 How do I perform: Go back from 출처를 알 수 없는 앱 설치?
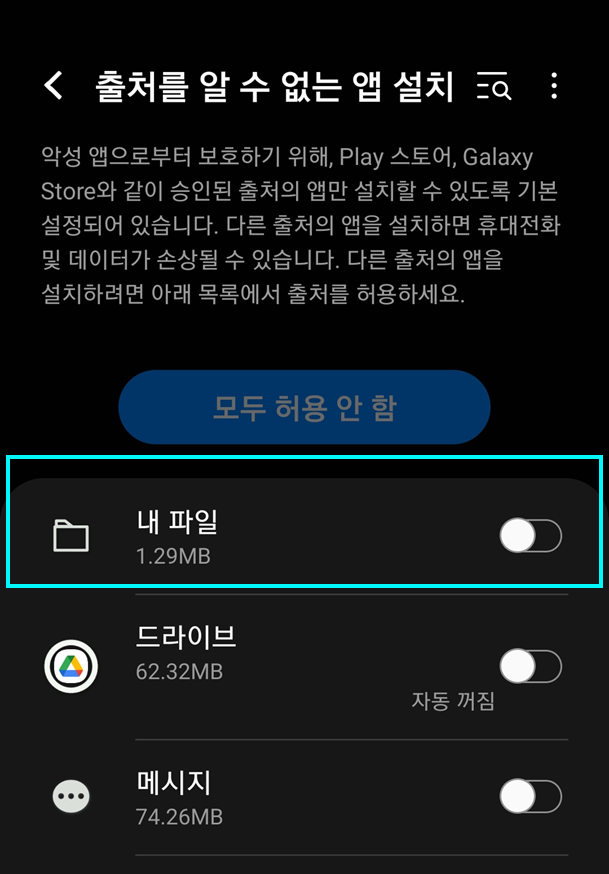pyautogui.click(x=54, y=87)
